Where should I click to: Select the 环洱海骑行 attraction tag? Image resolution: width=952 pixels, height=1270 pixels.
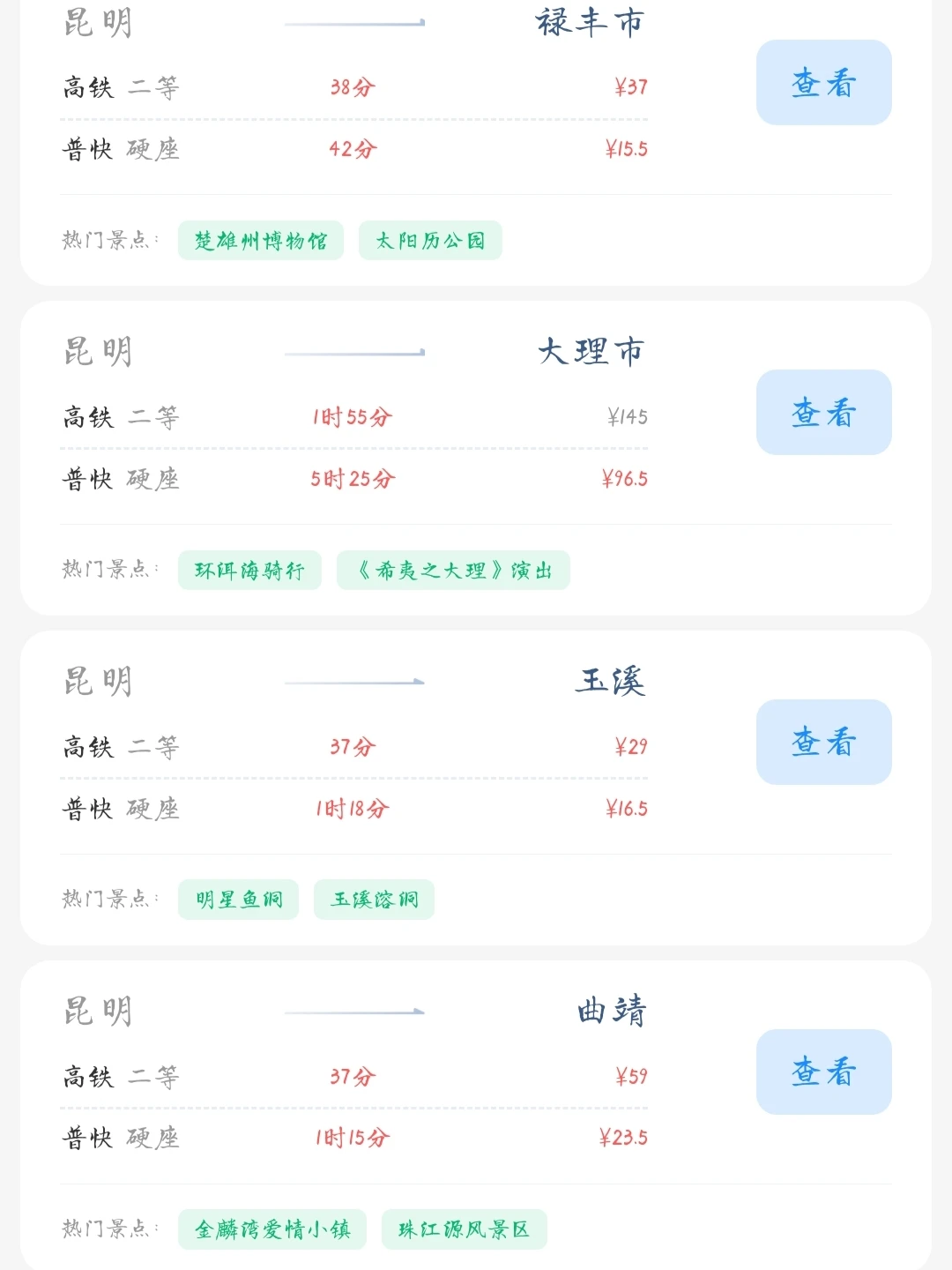point(249,570)
